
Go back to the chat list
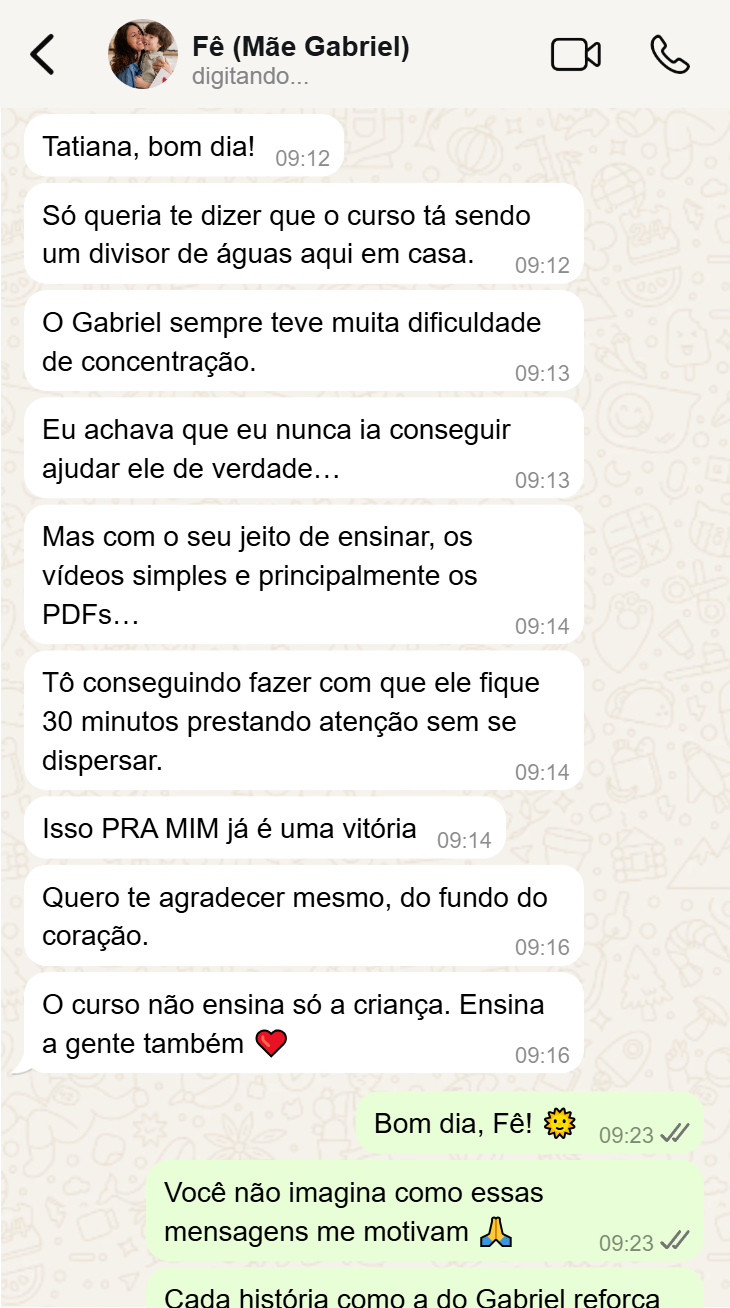42,54
